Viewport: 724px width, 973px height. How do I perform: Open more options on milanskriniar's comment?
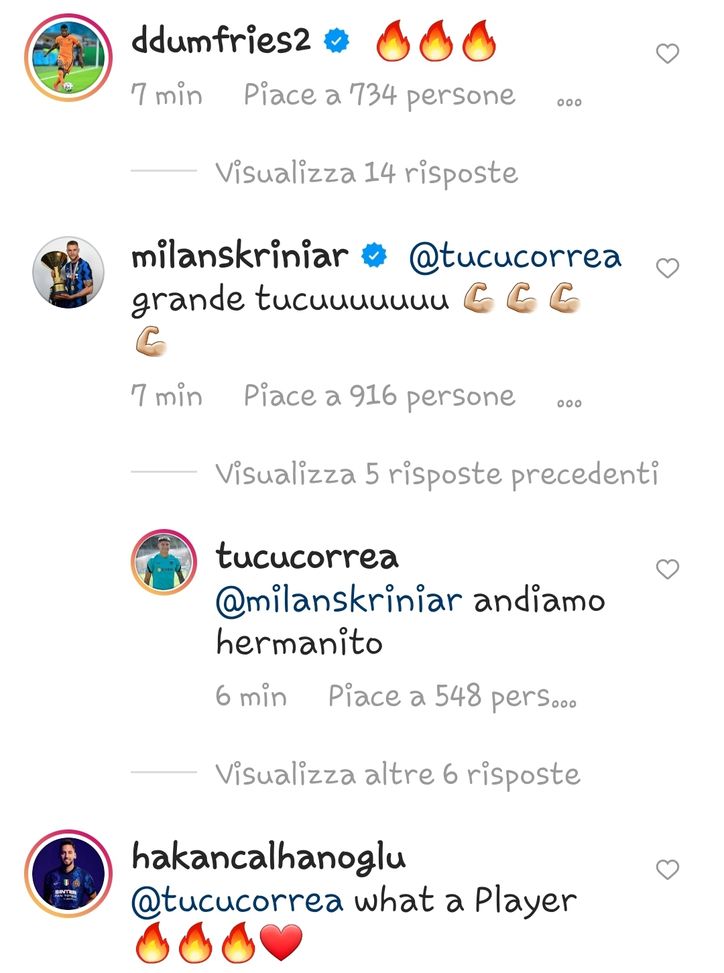(x=569, y=403)
